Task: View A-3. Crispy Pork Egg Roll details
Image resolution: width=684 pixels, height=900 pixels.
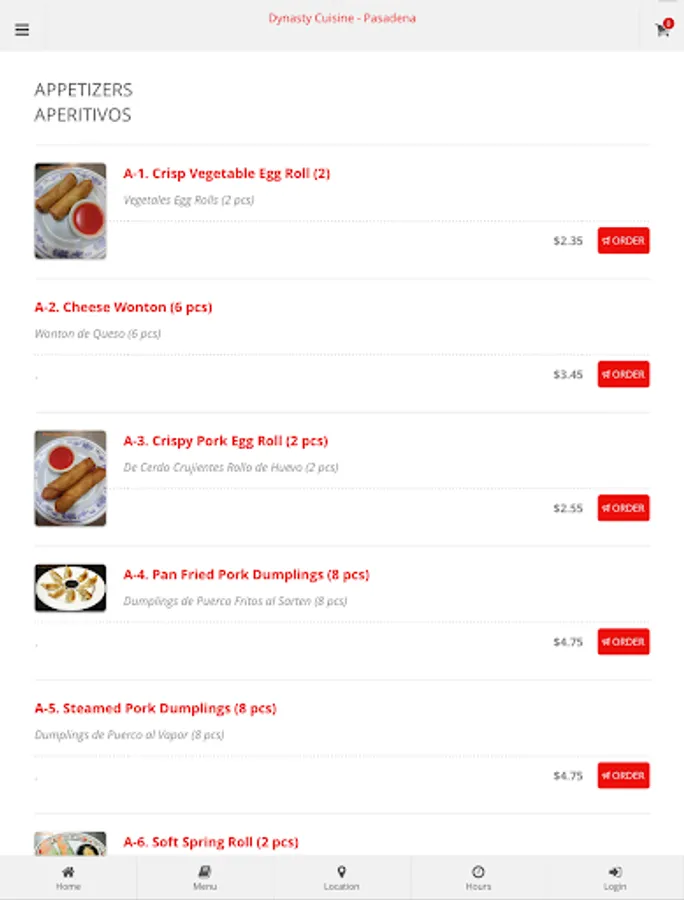Action: (226, 441)
